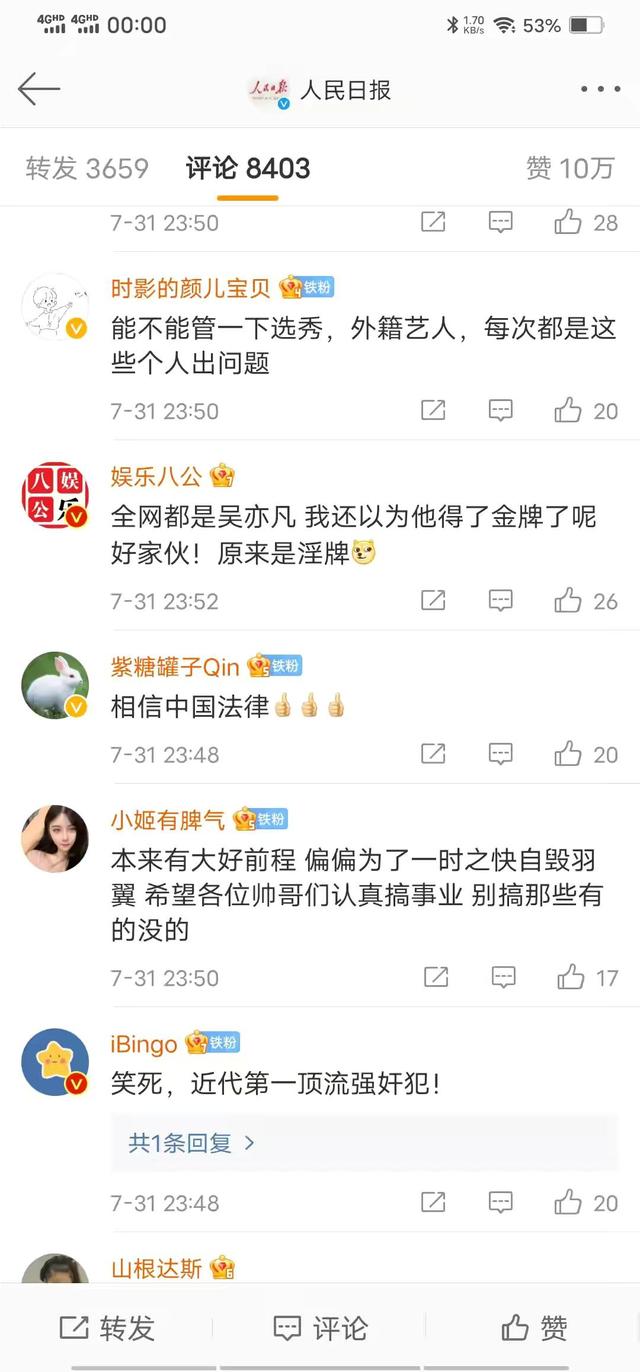This screenshot has width=640, height=1372.
Task: Repost iBingo's comment
Action: click(x=433, y=1202)
